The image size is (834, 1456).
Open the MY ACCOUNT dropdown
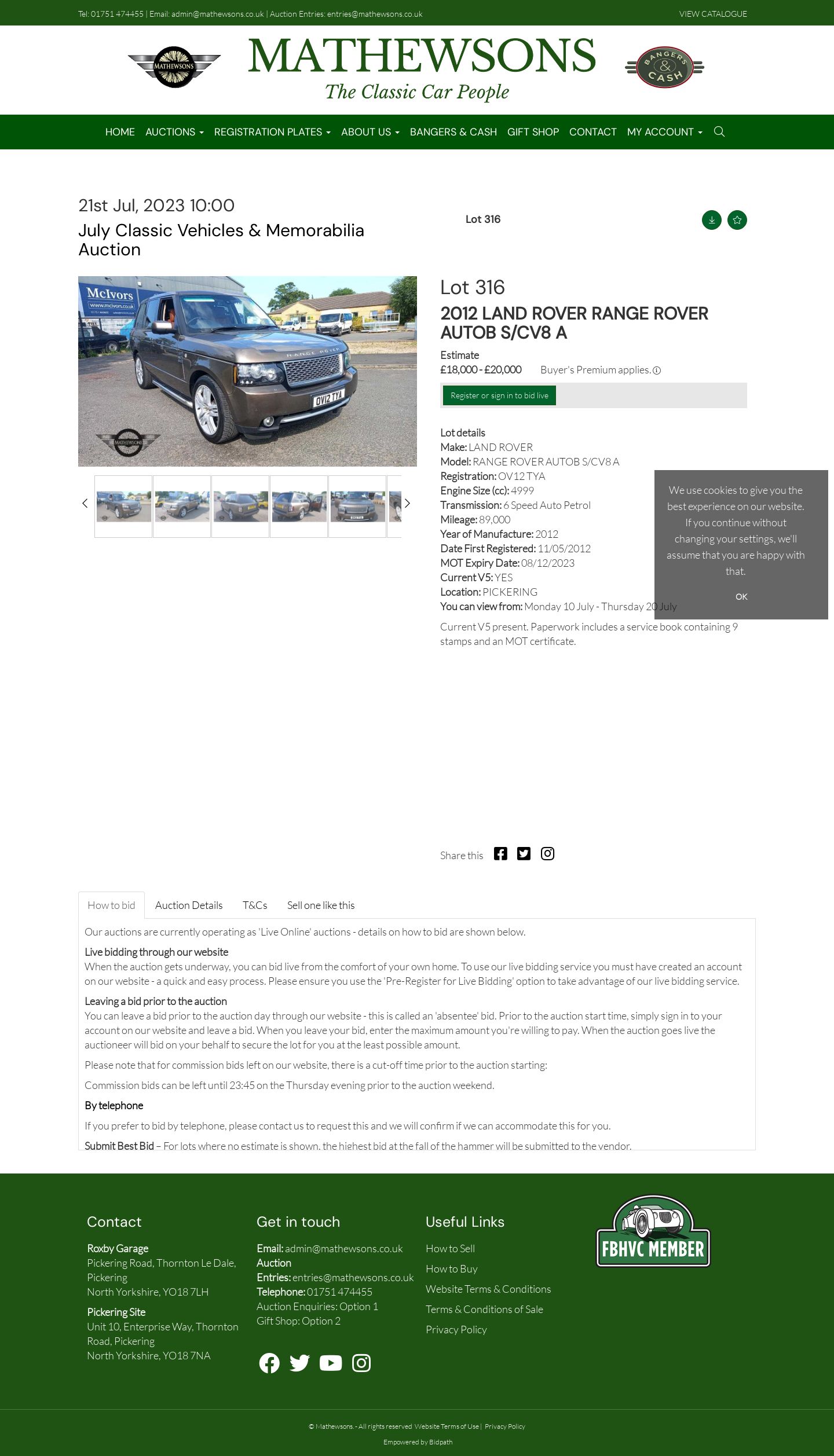point(664,132)
